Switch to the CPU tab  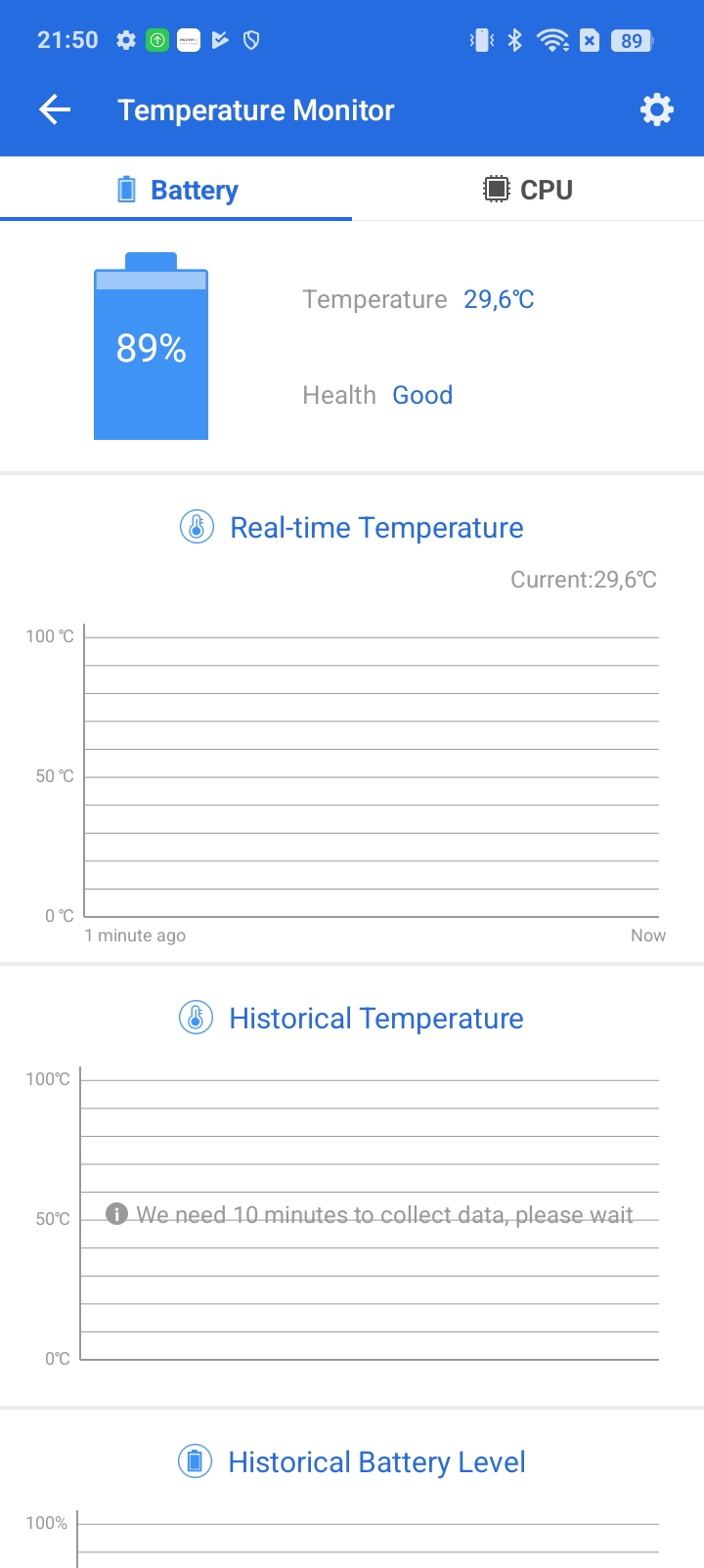point(528,190)
